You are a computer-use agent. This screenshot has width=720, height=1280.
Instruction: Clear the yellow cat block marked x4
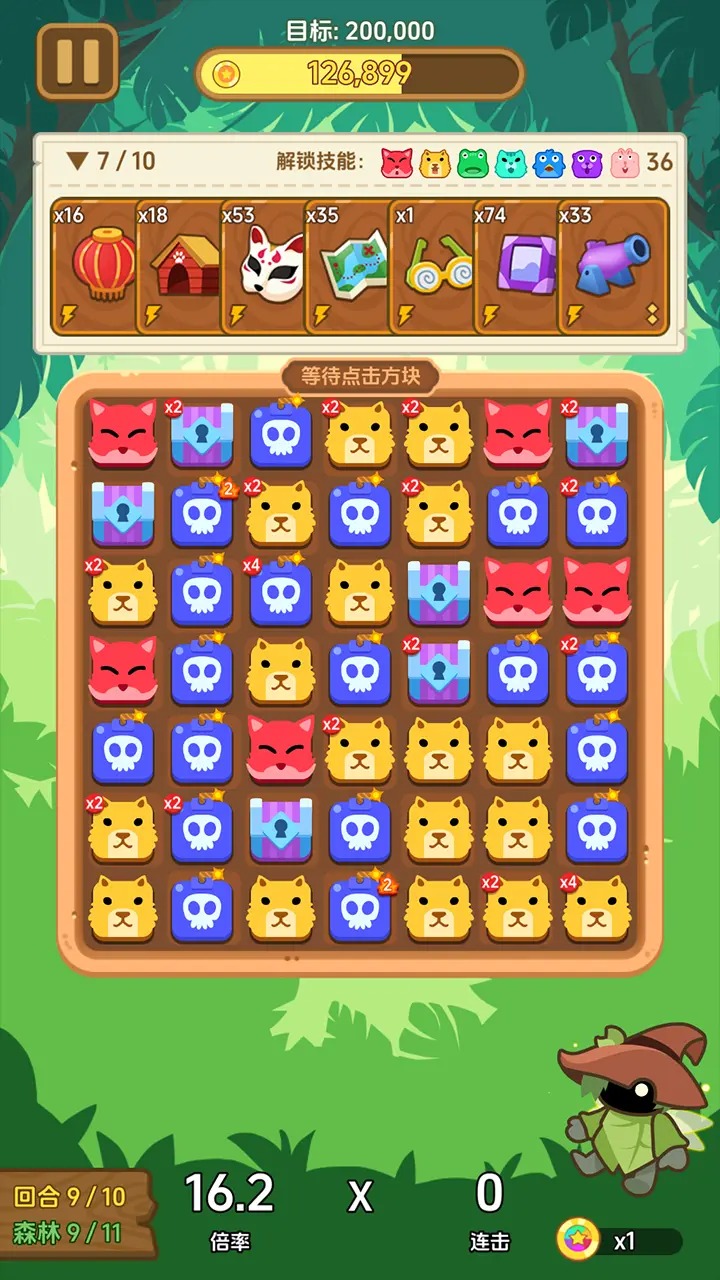[x=596, y=908]
